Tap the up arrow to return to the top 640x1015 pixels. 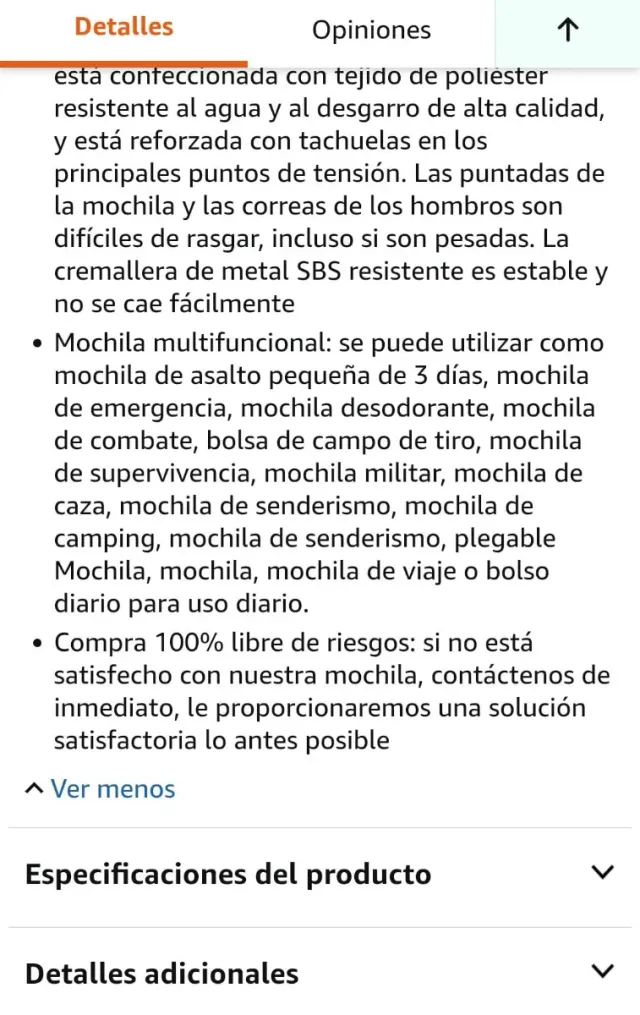[567, 31]
